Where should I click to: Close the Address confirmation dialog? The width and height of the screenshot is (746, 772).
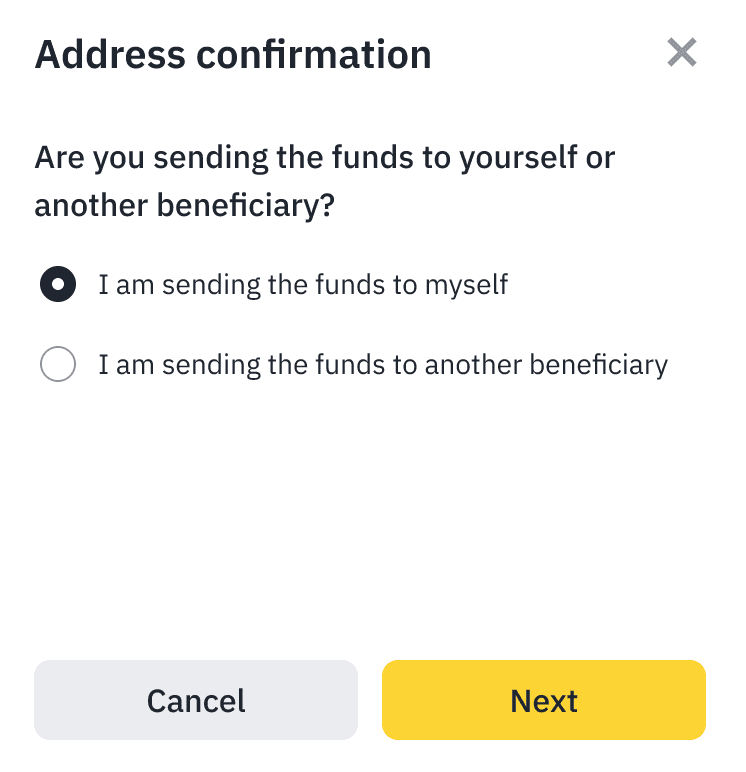(x=682, y=53)
